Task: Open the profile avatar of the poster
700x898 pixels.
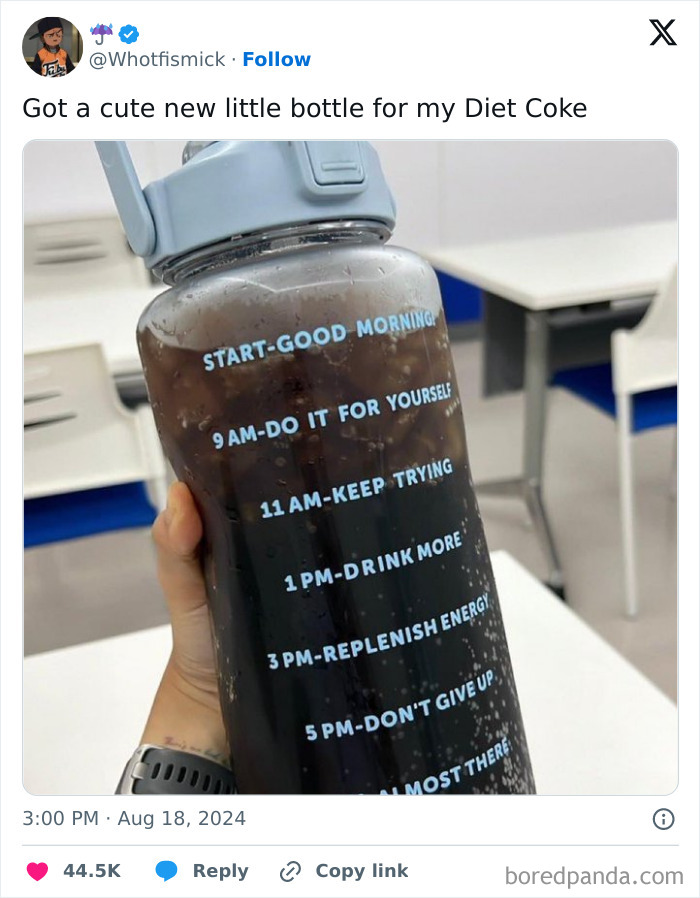Action: point(52,47)
